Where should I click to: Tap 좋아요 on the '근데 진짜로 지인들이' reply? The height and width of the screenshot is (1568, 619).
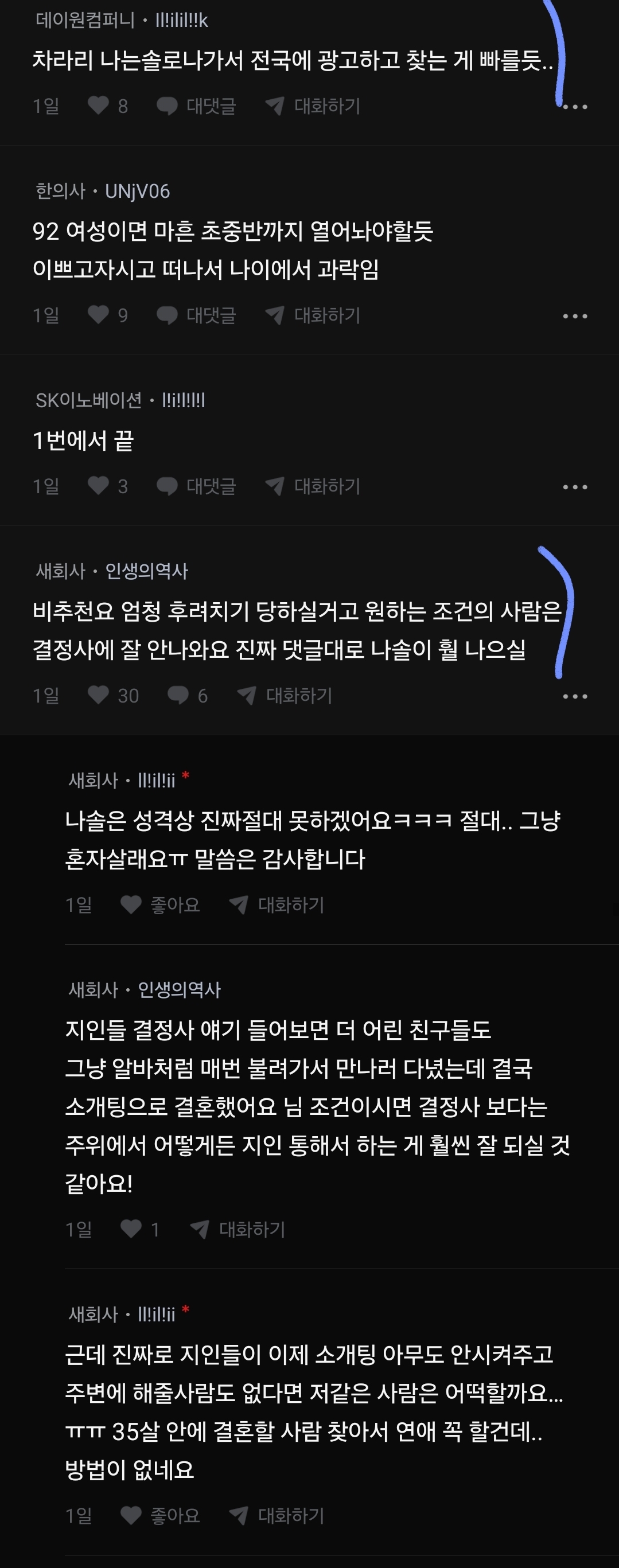(x=161, y=1515)
